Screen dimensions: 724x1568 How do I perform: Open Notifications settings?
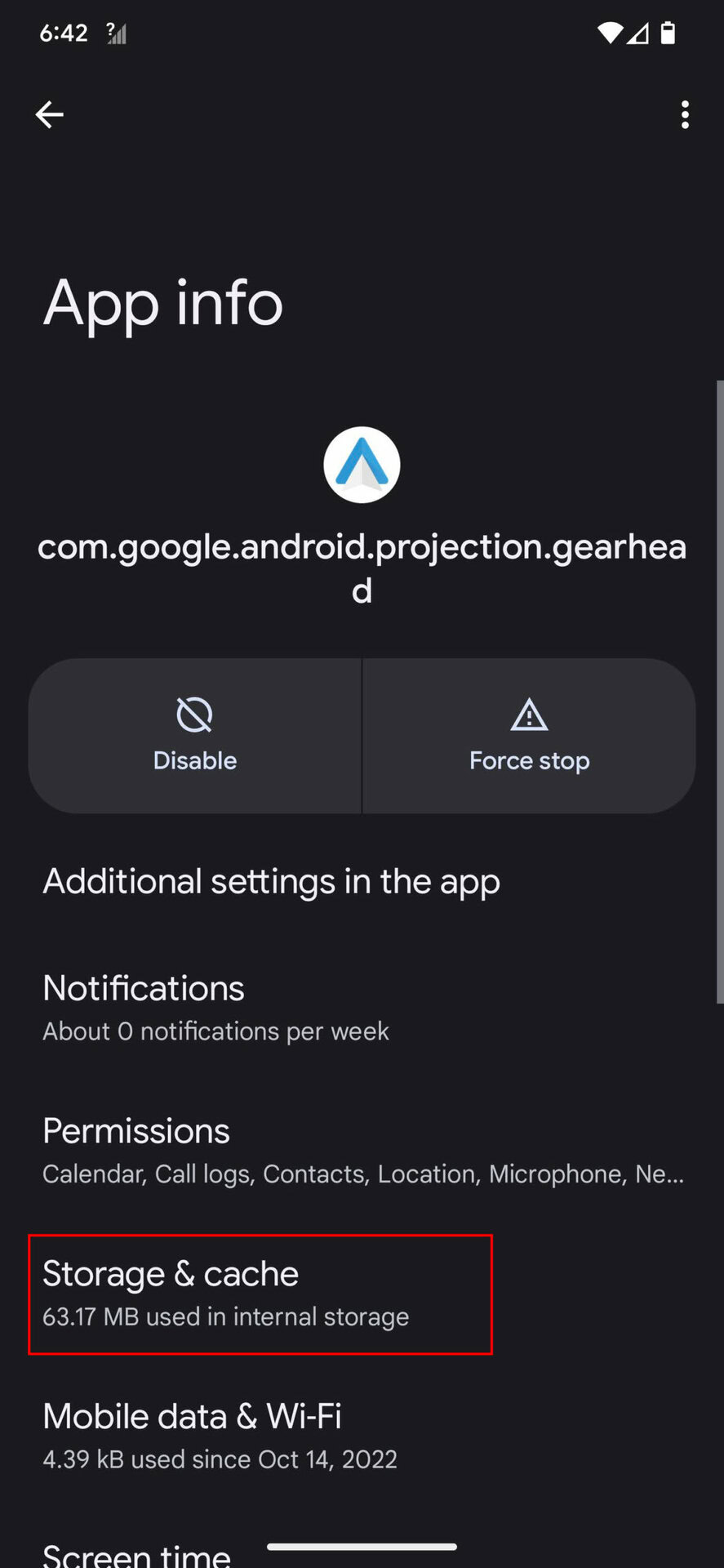[x=216, y=1008]
